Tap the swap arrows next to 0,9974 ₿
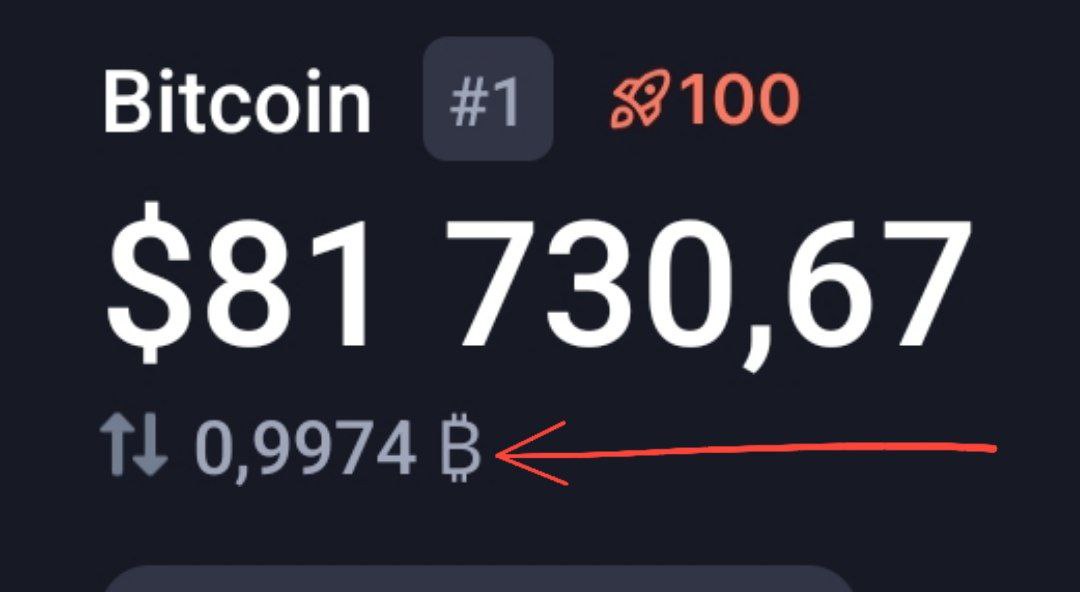1080x592 pixels. click(133, 449)
